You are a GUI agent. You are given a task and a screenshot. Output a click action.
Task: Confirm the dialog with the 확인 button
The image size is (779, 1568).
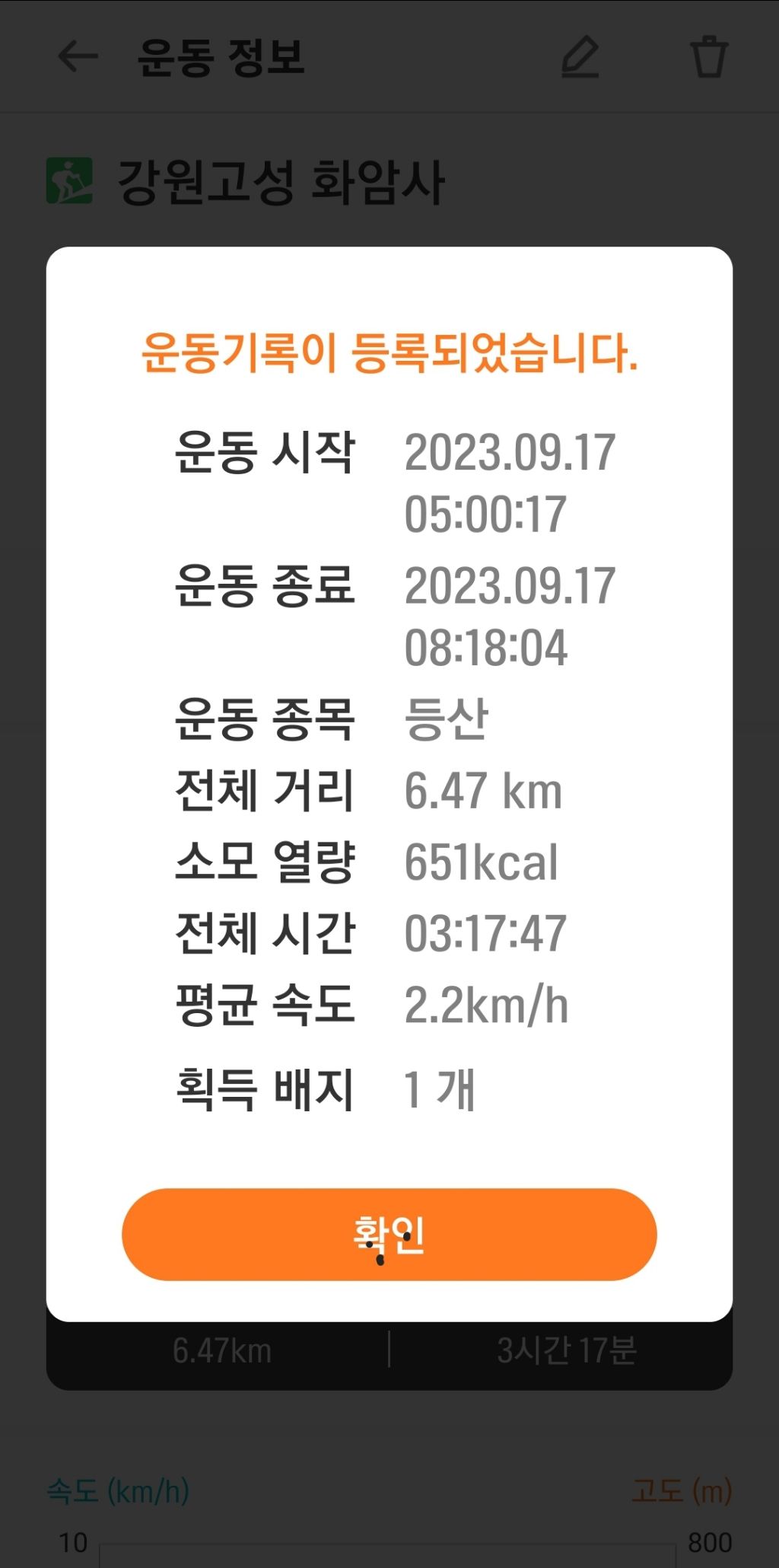[389, 1234]
